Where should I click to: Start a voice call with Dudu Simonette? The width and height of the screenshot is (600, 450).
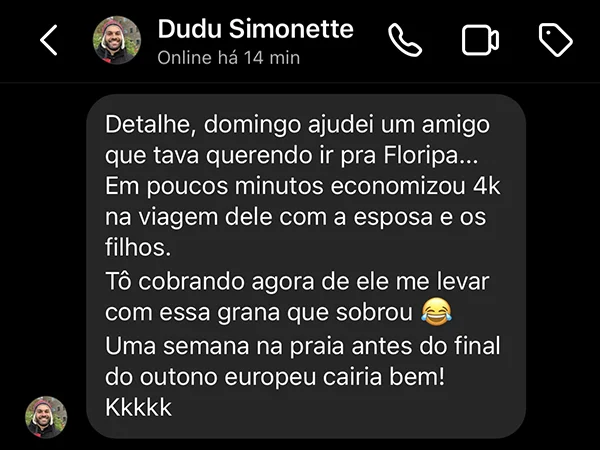[405, 40]
